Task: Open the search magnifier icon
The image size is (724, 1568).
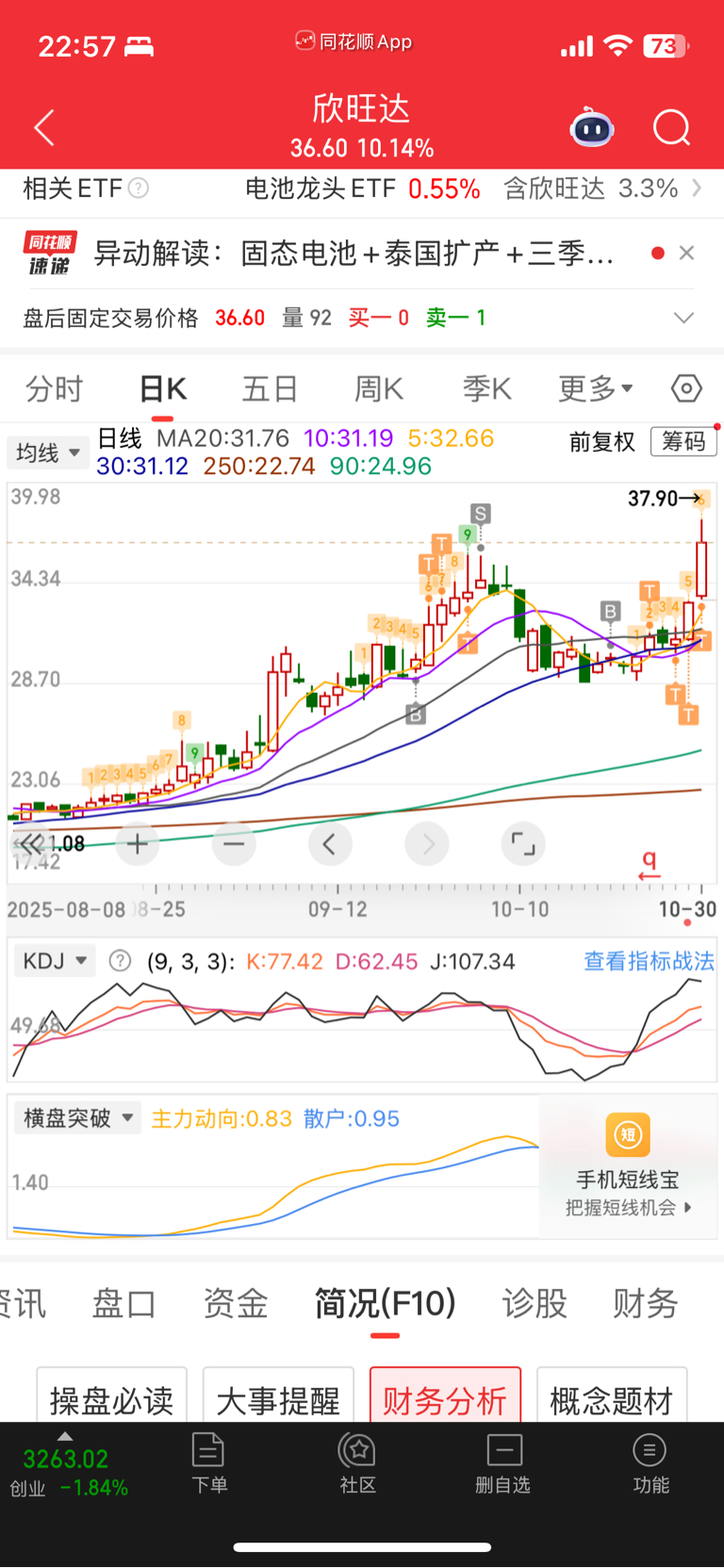Action: 672,127
